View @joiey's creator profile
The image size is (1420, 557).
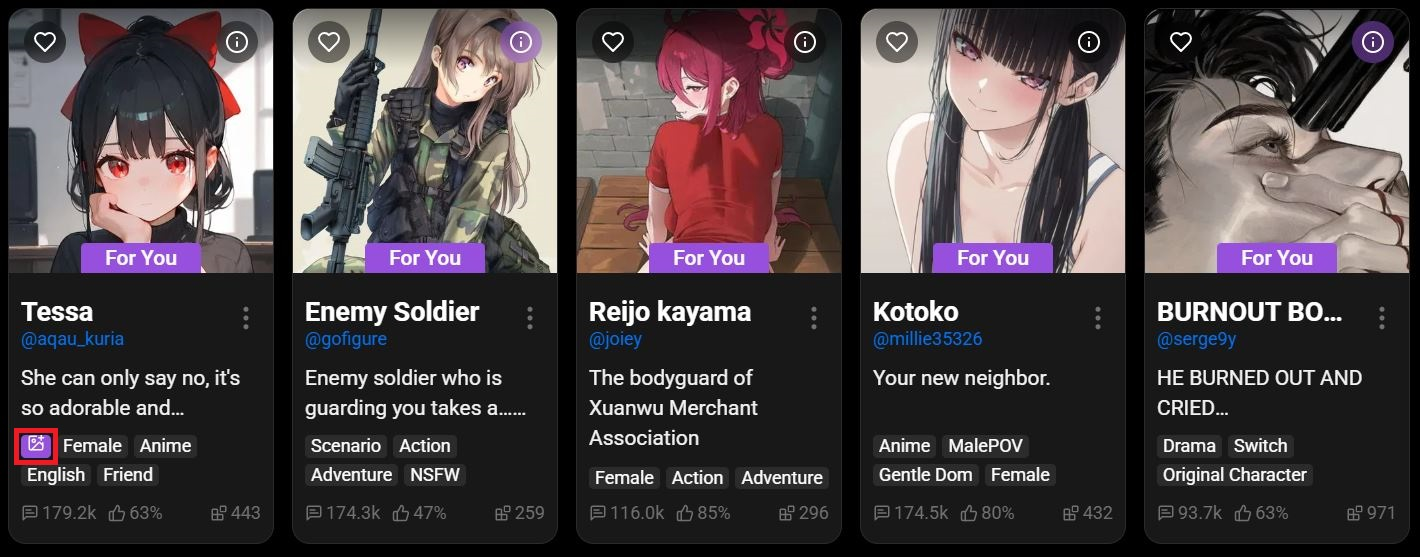[615, 339]
